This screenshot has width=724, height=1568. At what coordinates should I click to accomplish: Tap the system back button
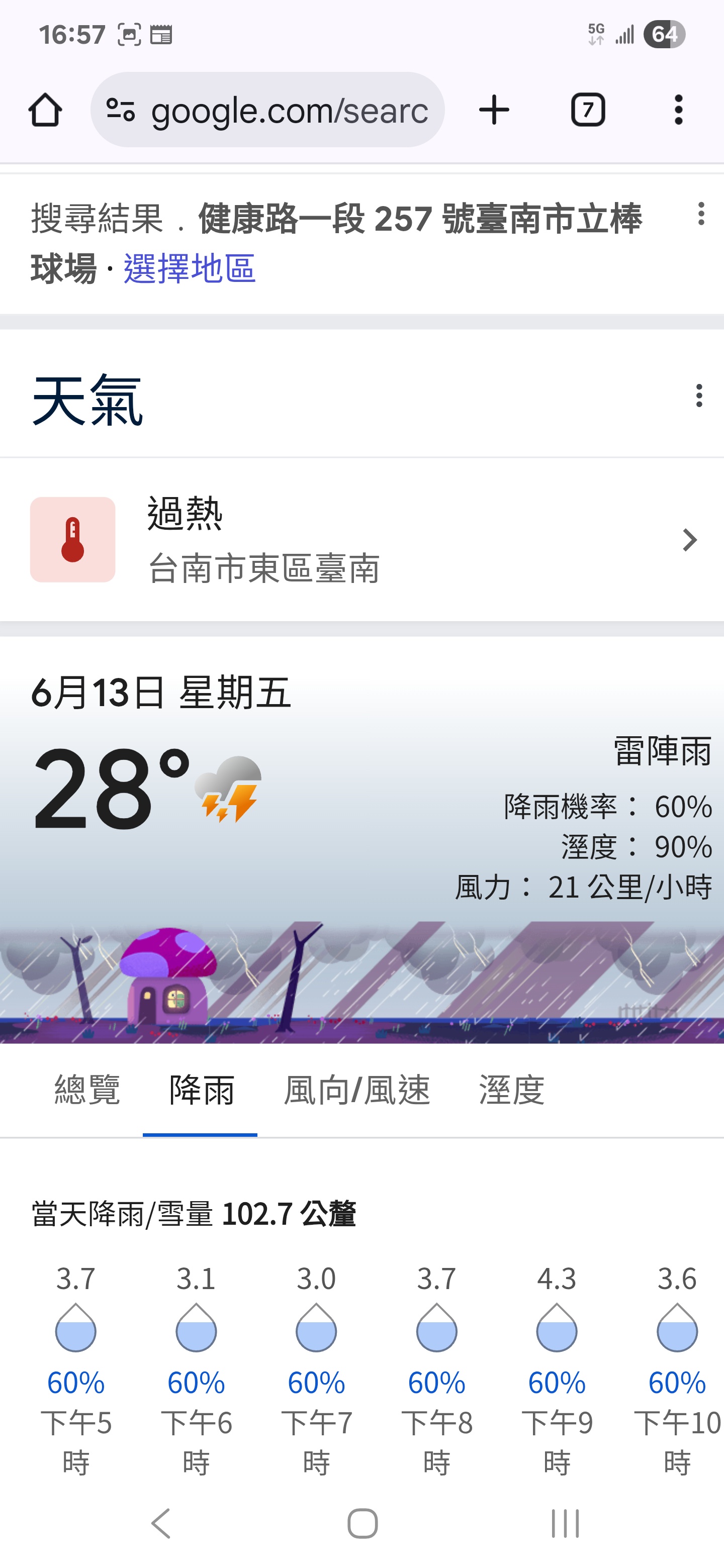161,1524
